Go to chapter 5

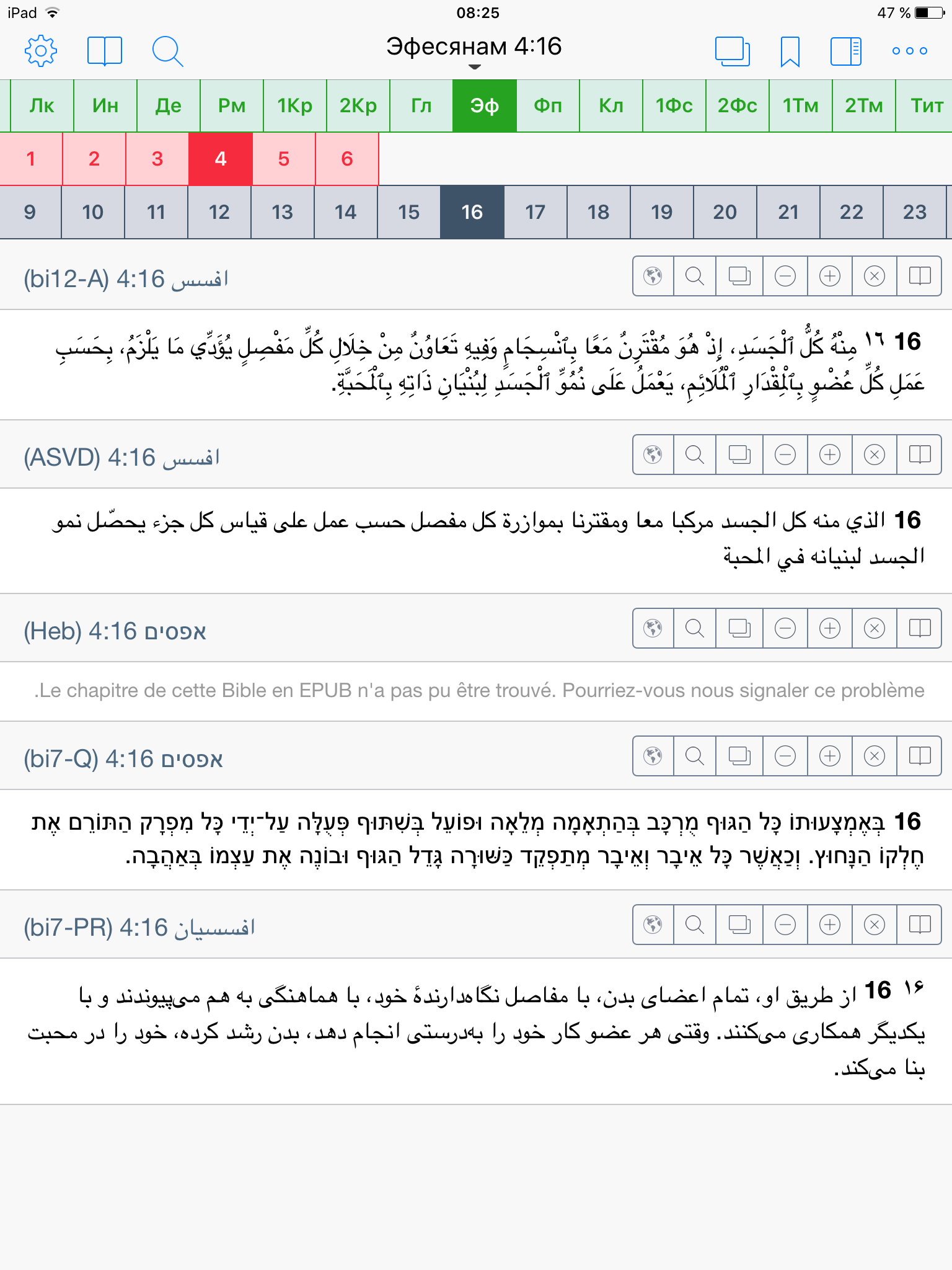tap(284, 159)
